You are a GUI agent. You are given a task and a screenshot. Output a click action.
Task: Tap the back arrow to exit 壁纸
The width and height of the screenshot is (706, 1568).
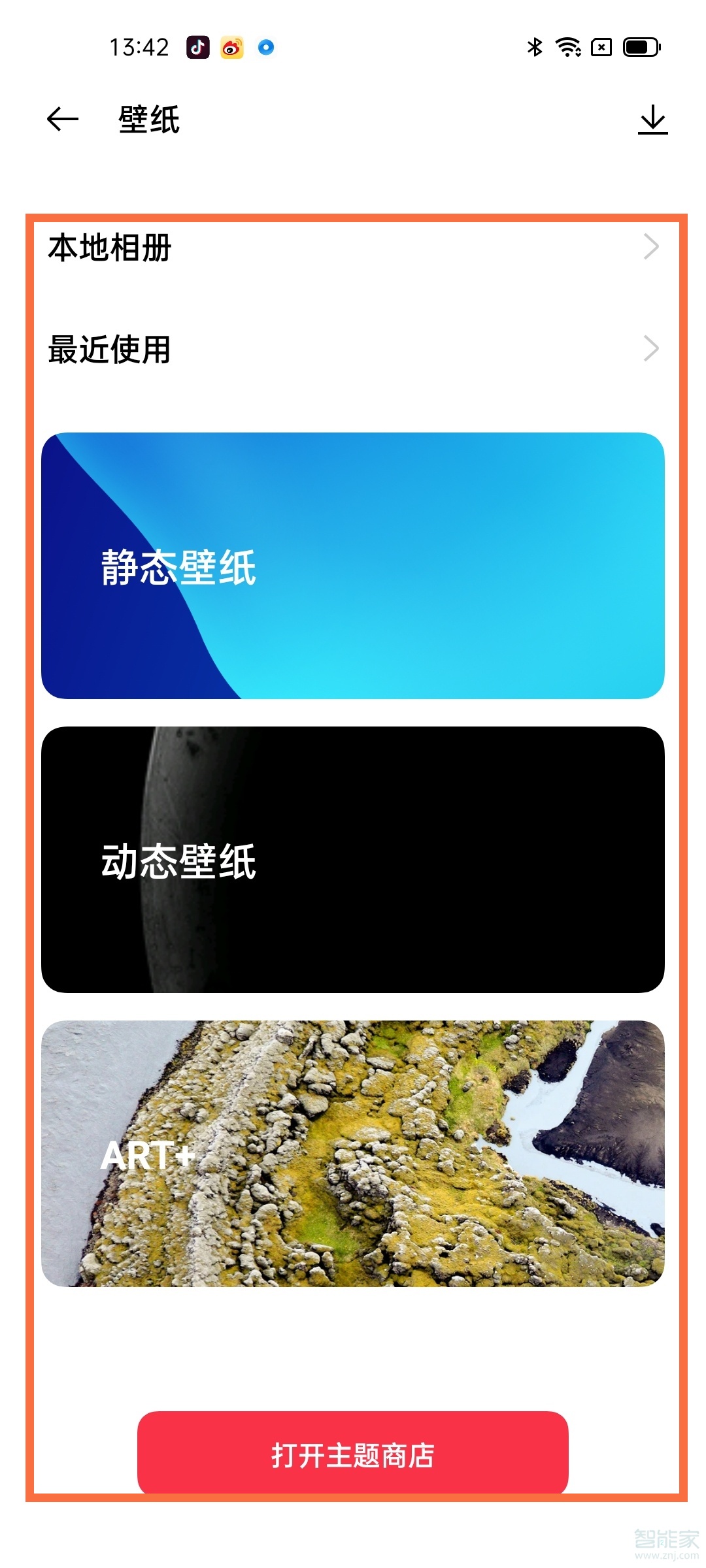(x=62, y=118)
